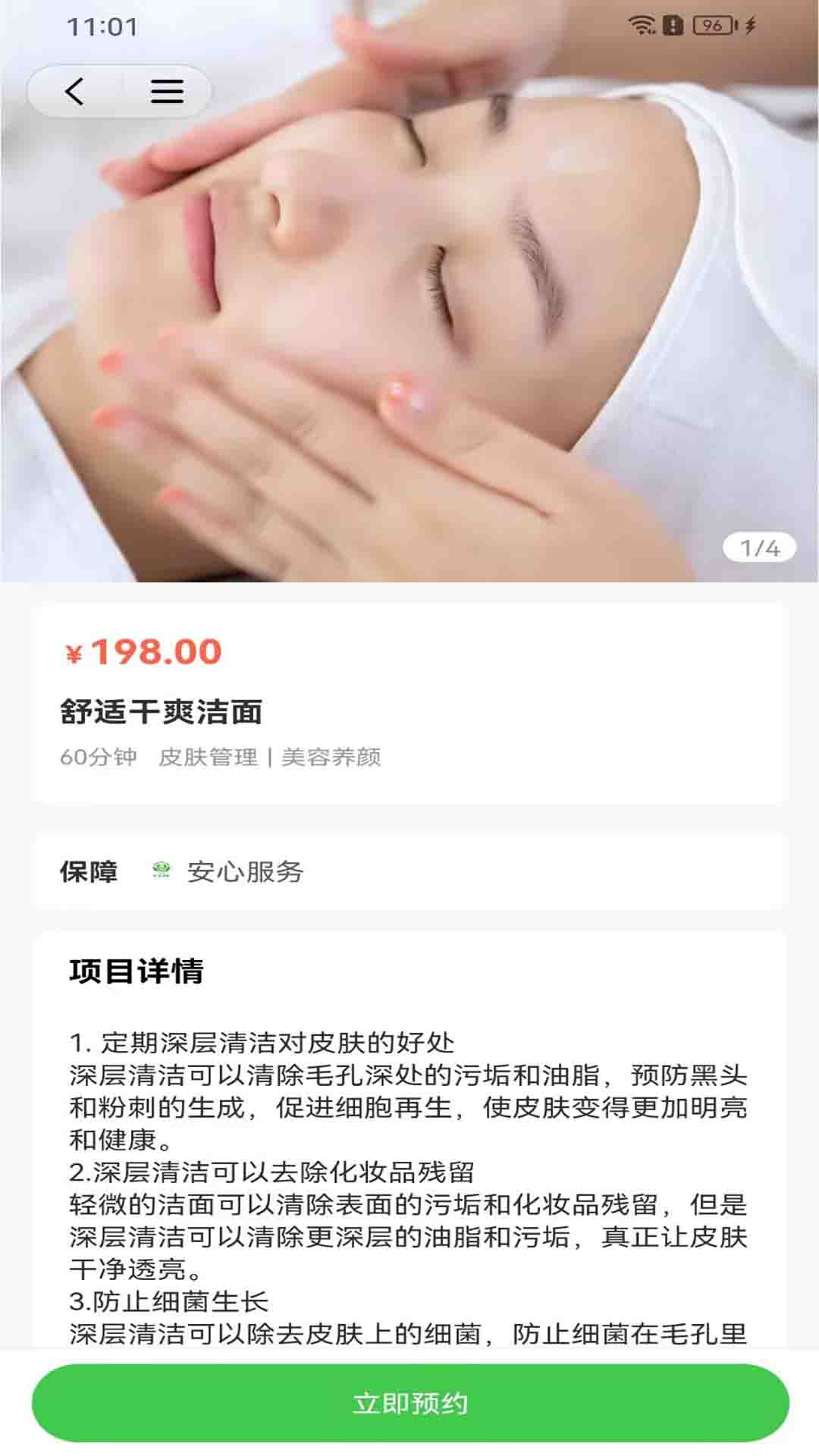Screen dimensions: 819x1456
Task: Open the hamburger menu
Action: pos(167,92)
